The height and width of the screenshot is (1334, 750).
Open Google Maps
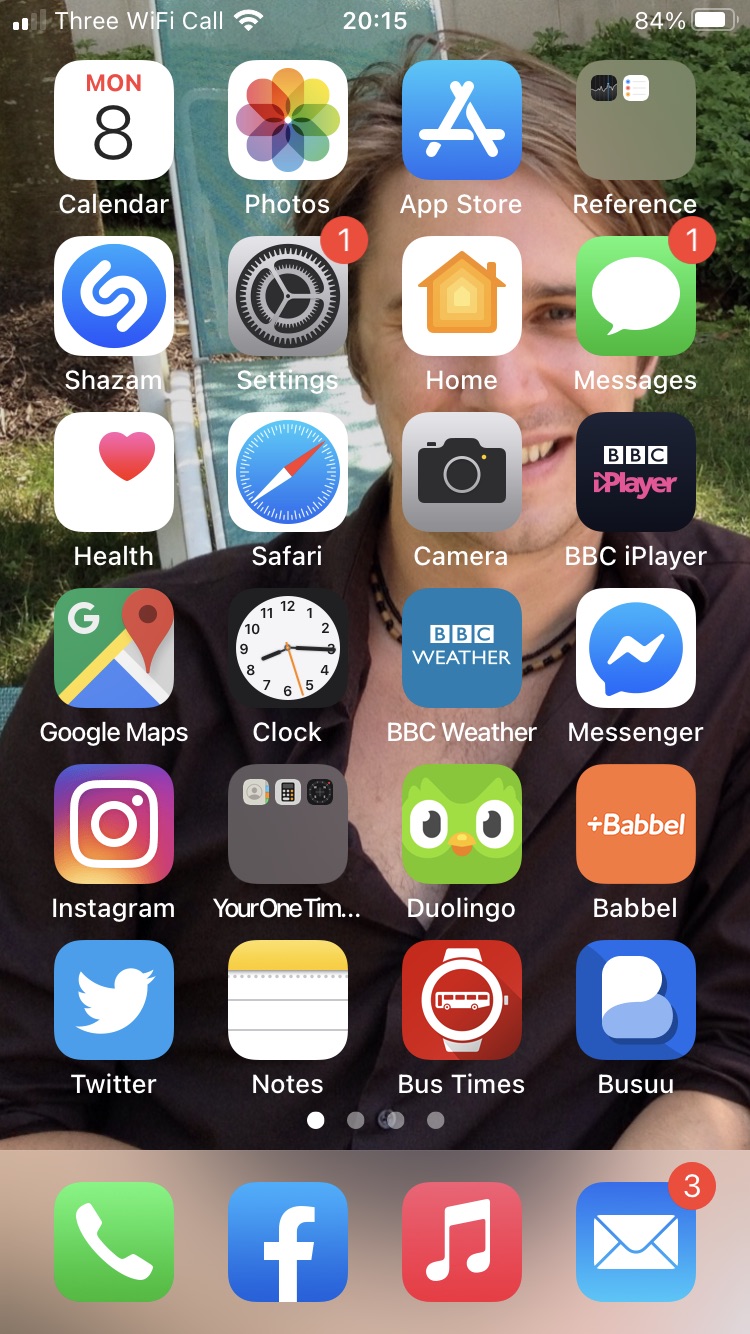(x=114, y=648)
